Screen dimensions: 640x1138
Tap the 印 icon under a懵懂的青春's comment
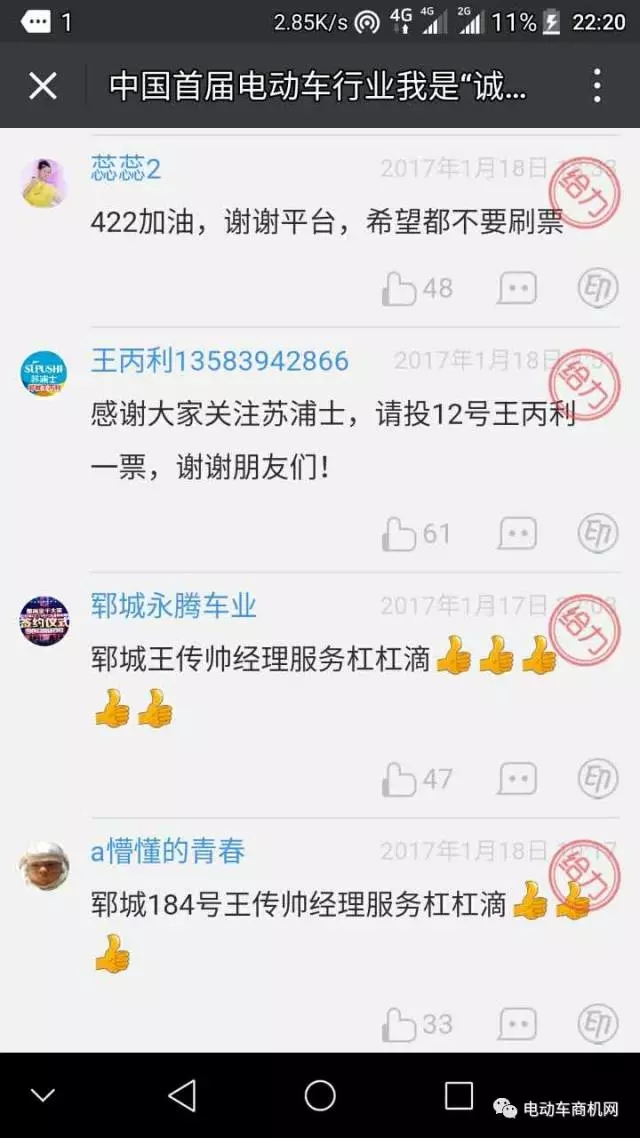click(598, 1023)
